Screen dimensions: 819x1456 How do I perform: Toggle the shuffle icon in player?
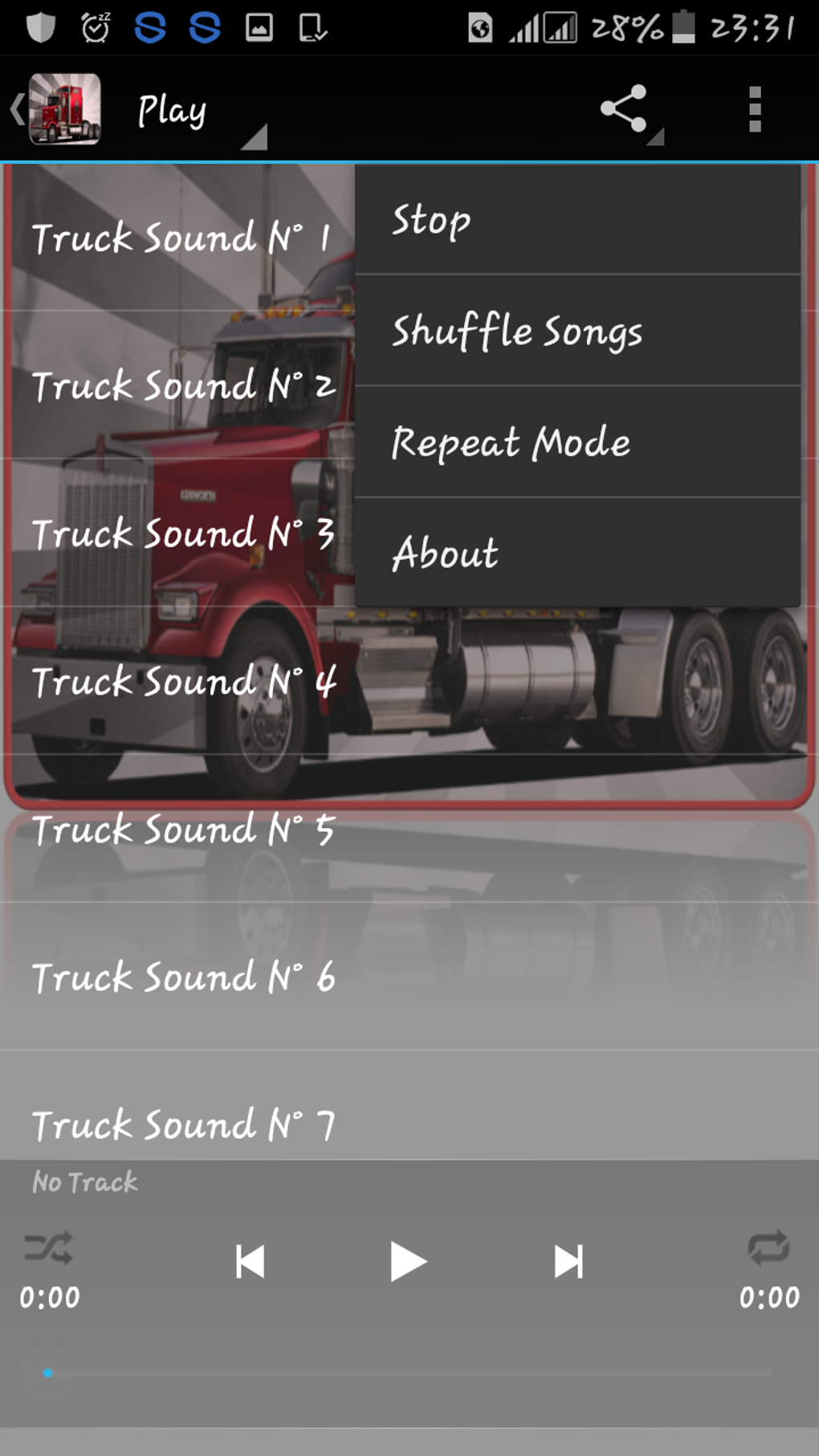(x=49, y=1248)
